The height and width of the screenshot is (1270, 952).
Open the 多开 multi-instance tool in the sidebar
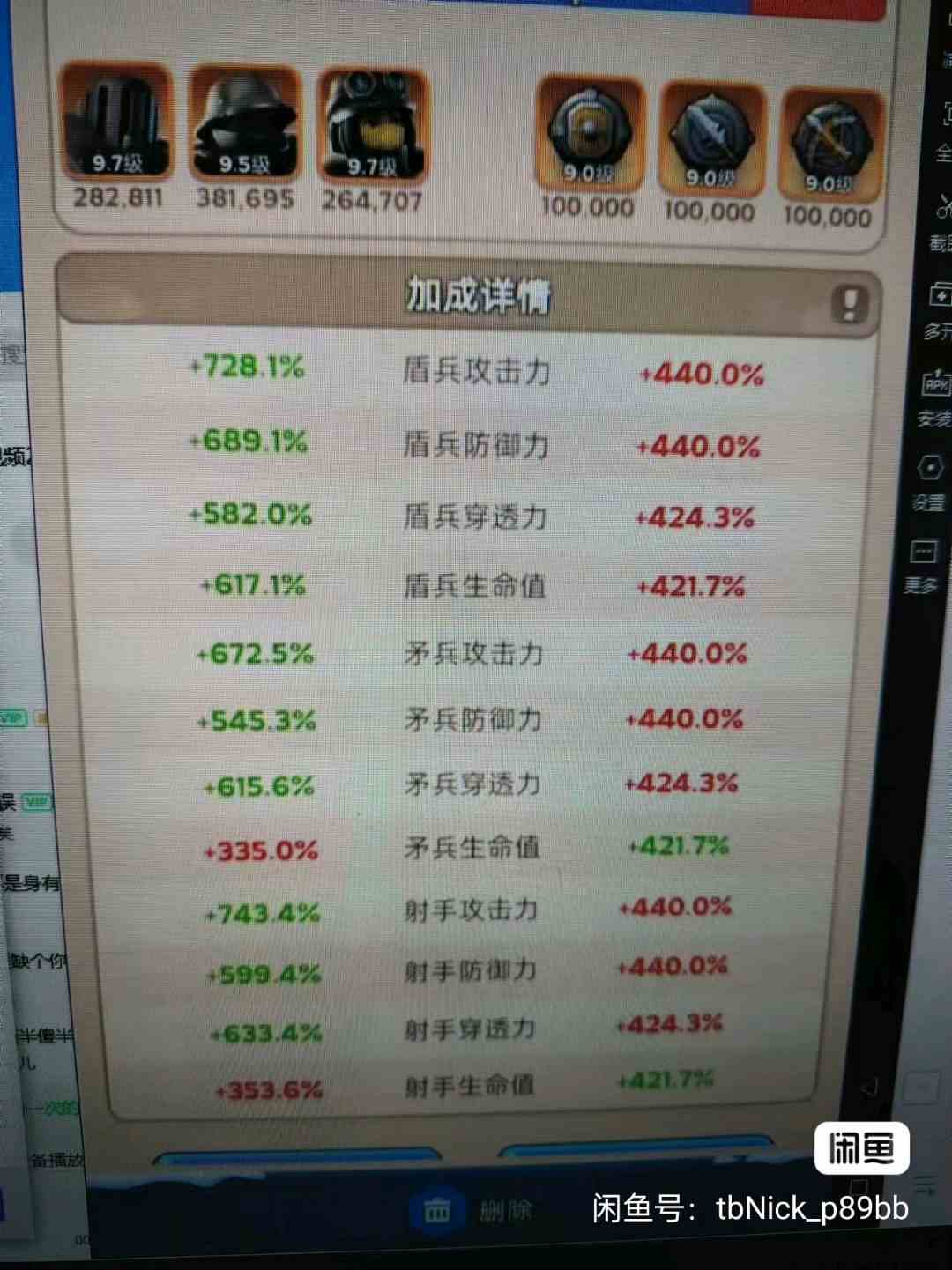click(x=938, y=310)
